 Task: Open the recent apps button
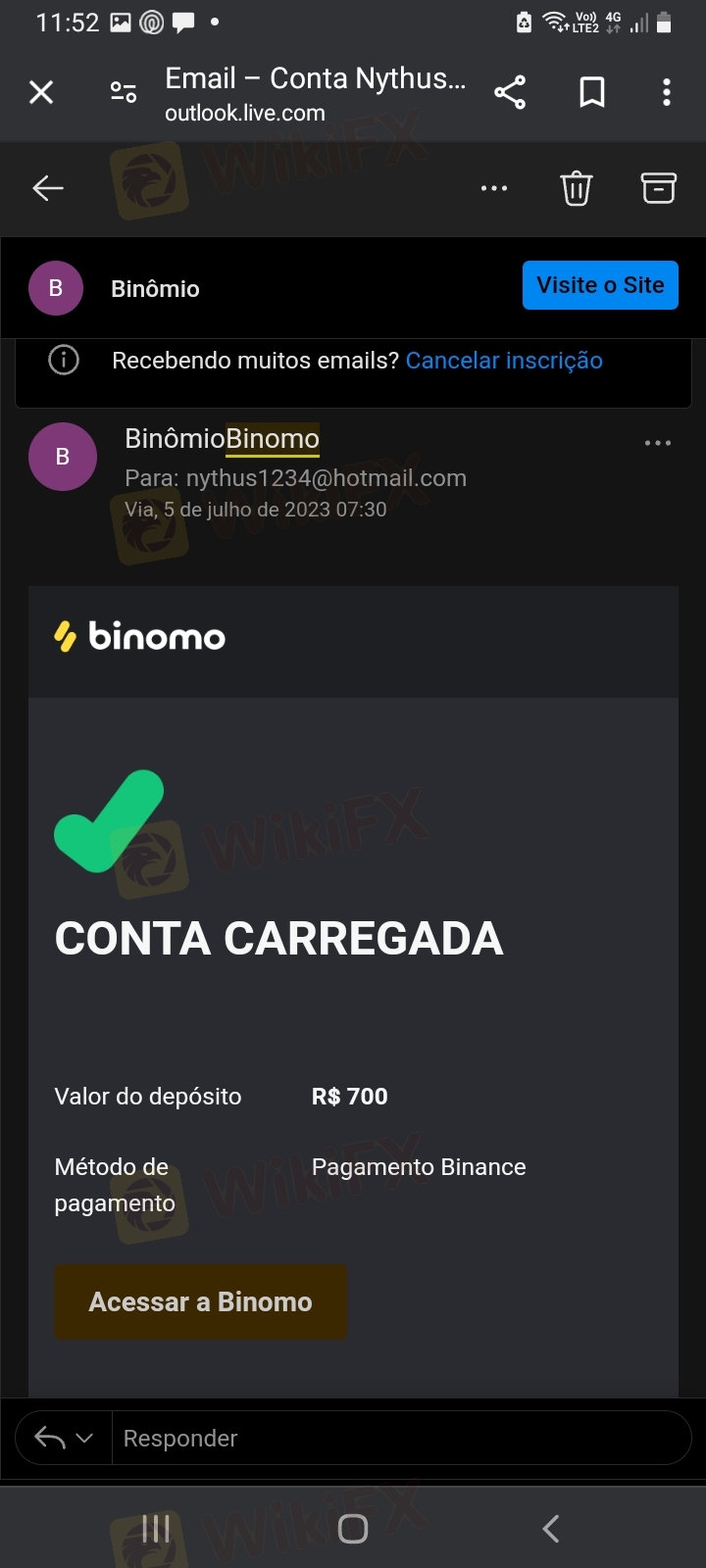(x=156, y=1528)
